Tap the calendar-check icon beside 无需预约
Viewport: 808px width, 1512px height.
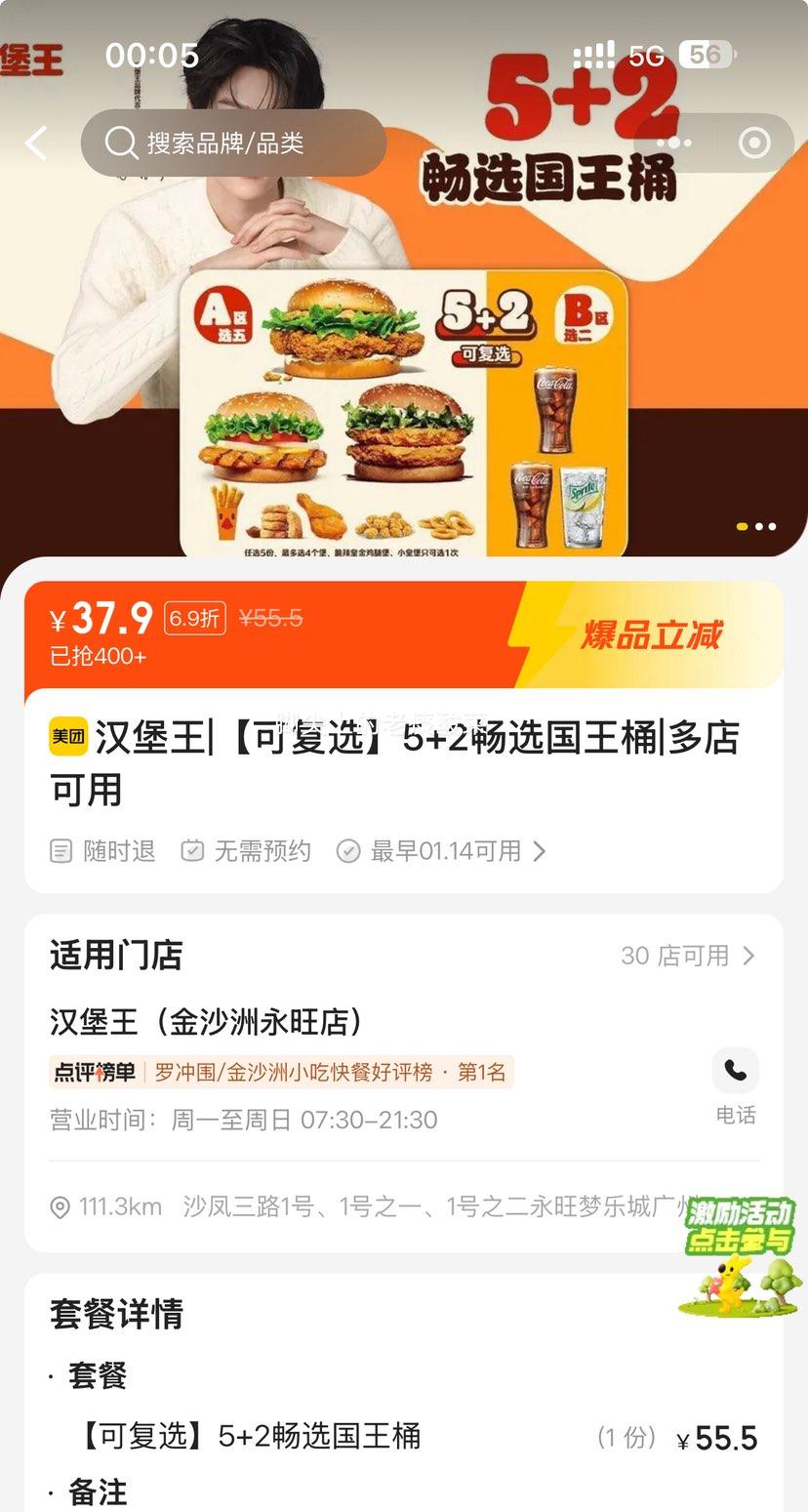click(192, 850)
